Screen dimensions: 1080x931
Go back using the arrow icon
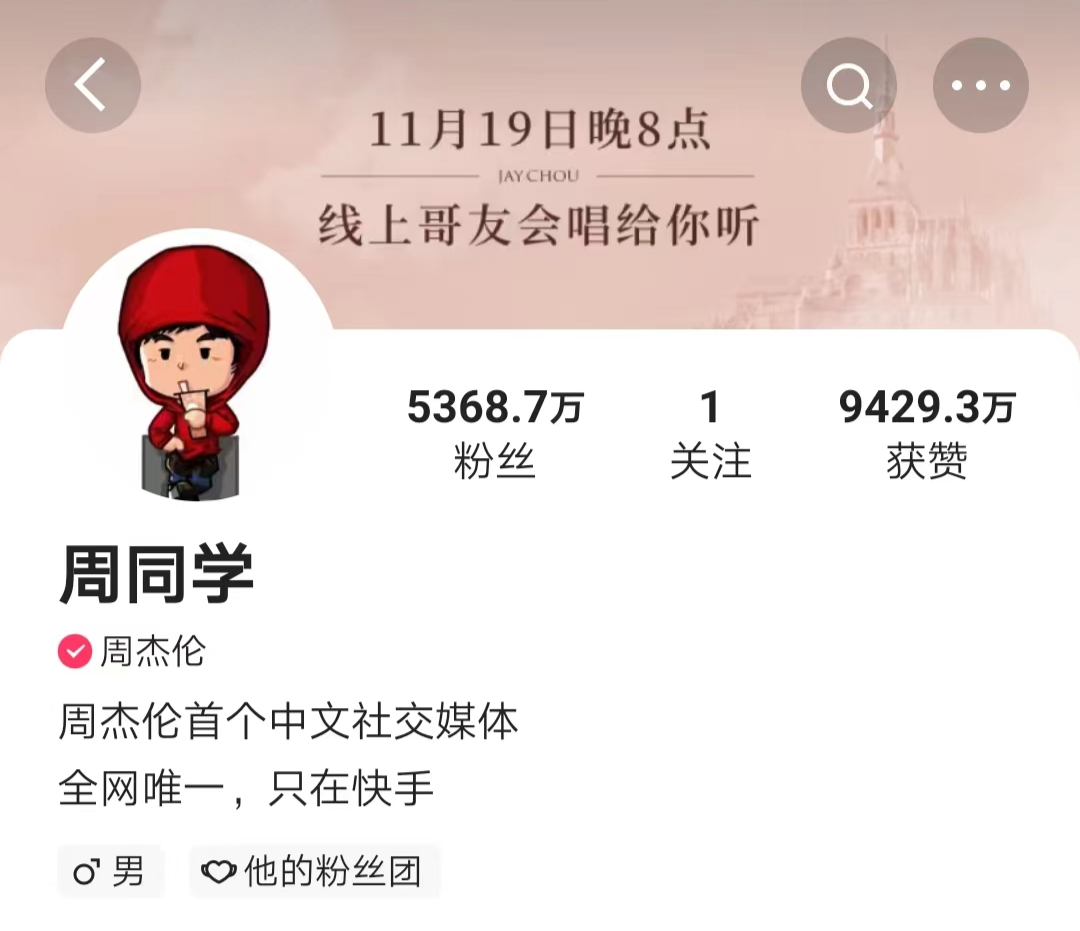coord(92,85)
